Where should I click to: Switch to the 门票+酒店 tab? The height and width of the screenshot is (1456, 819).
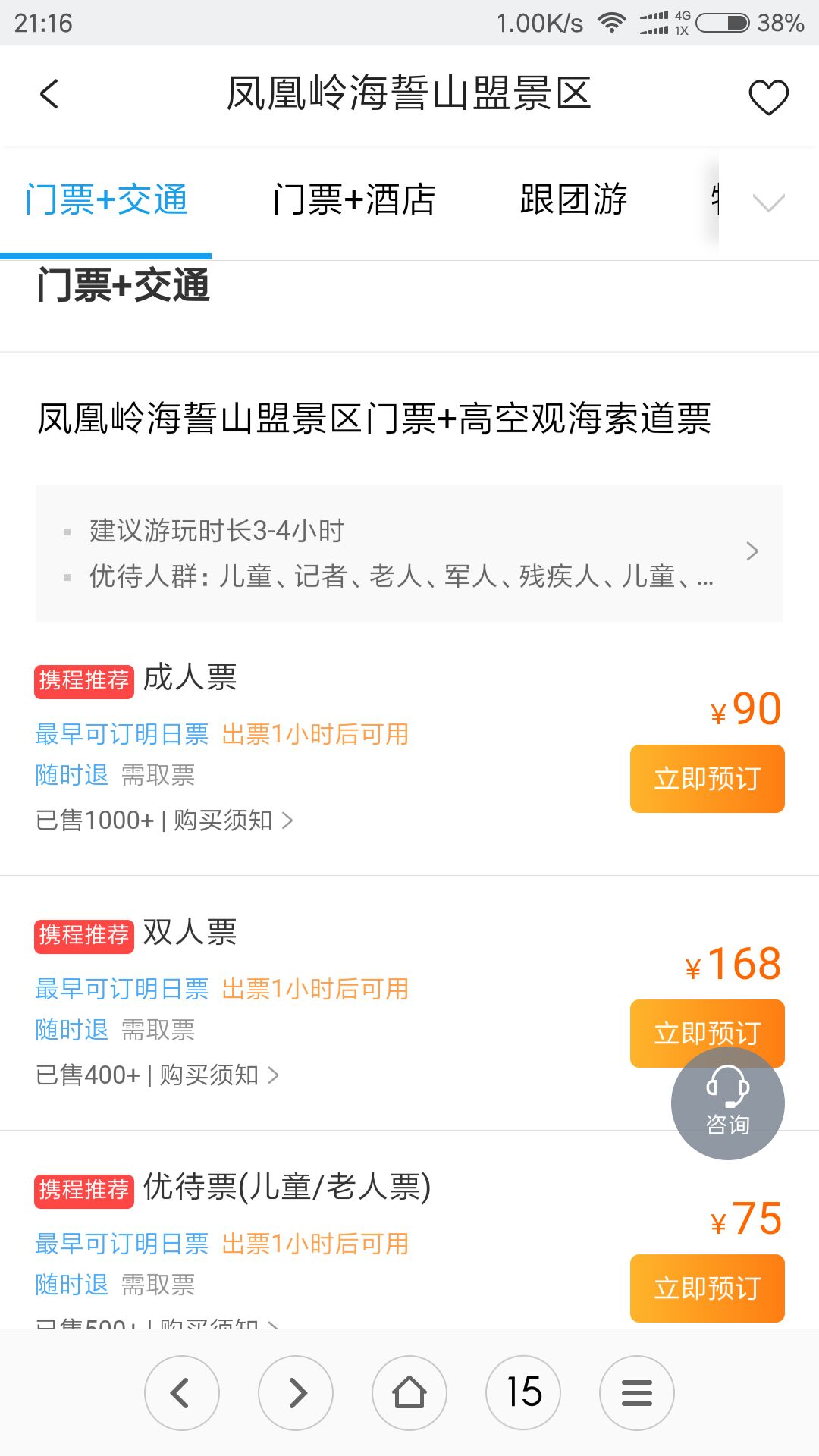[x=354, y=200]
